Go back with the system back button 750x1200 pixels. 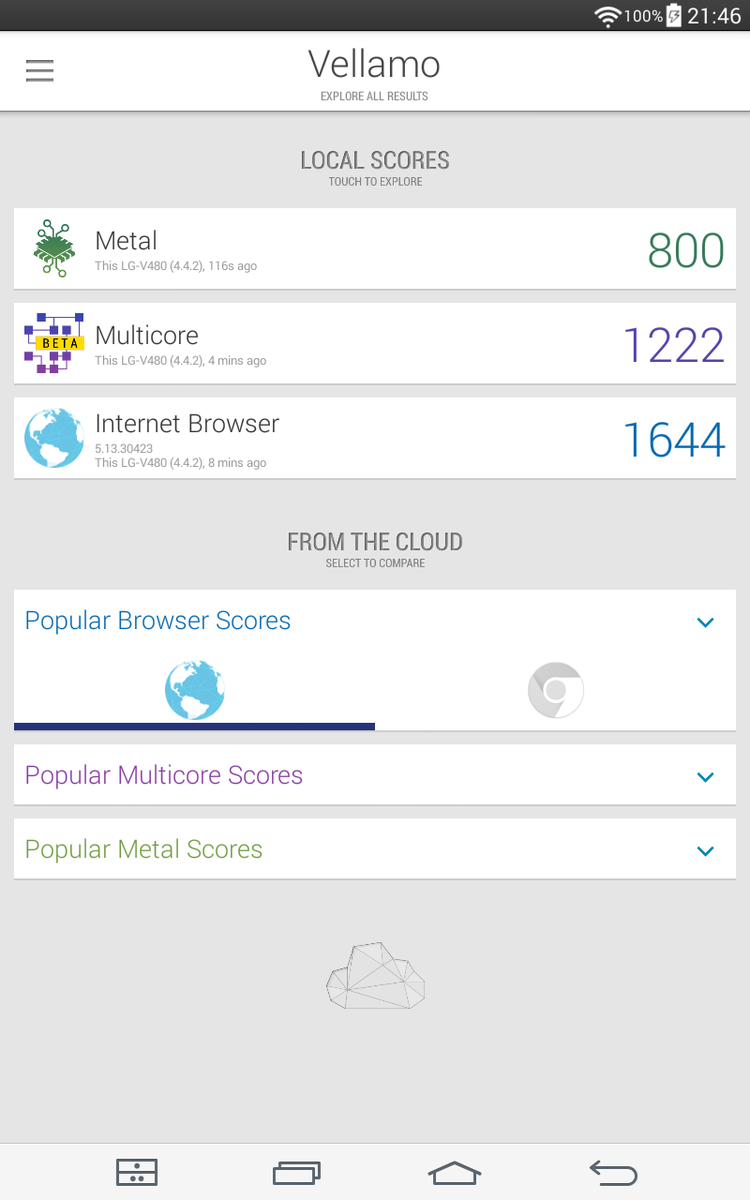point(613,1172)
